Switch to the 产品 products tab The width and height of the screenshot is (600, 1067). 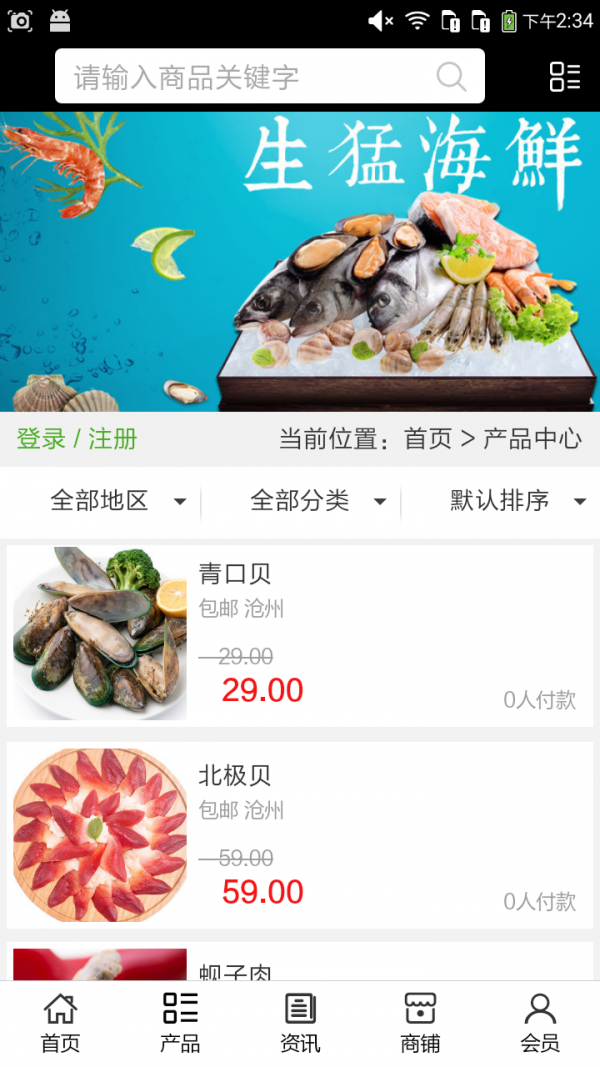point(180,1023)
